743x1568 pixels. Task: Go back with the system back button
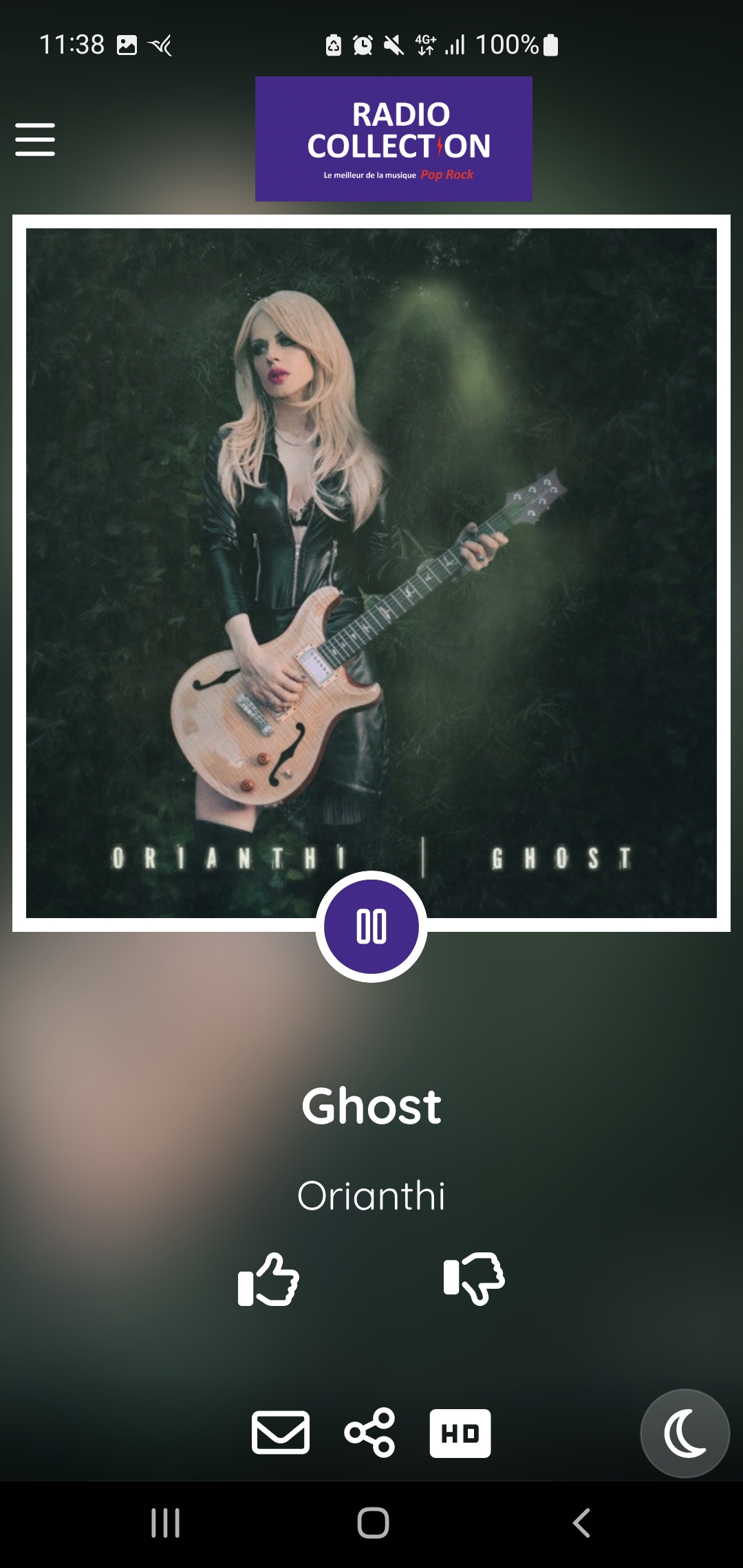[581, 1523]
